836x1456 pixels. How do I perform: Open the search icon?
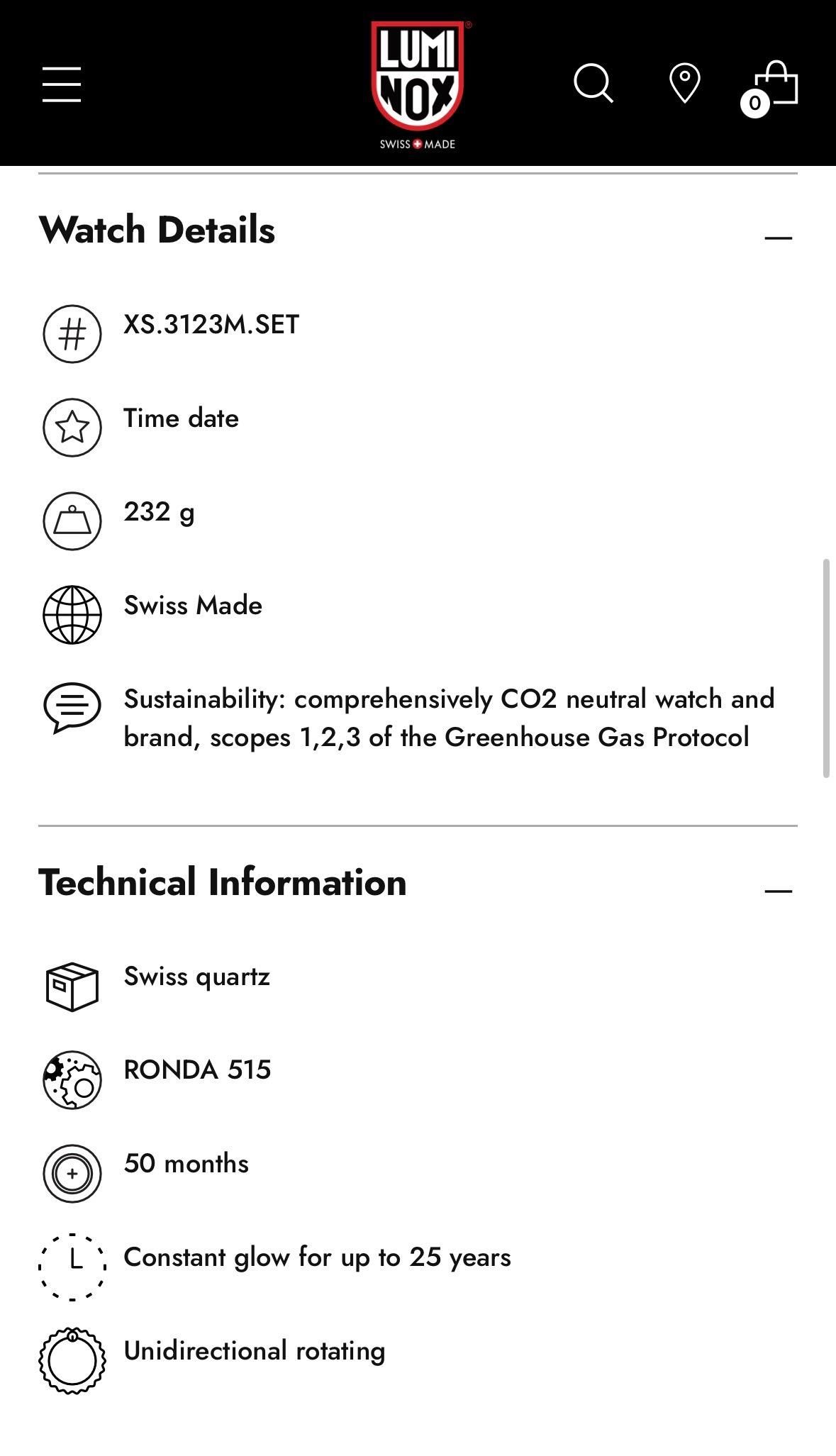coord(593,84)
